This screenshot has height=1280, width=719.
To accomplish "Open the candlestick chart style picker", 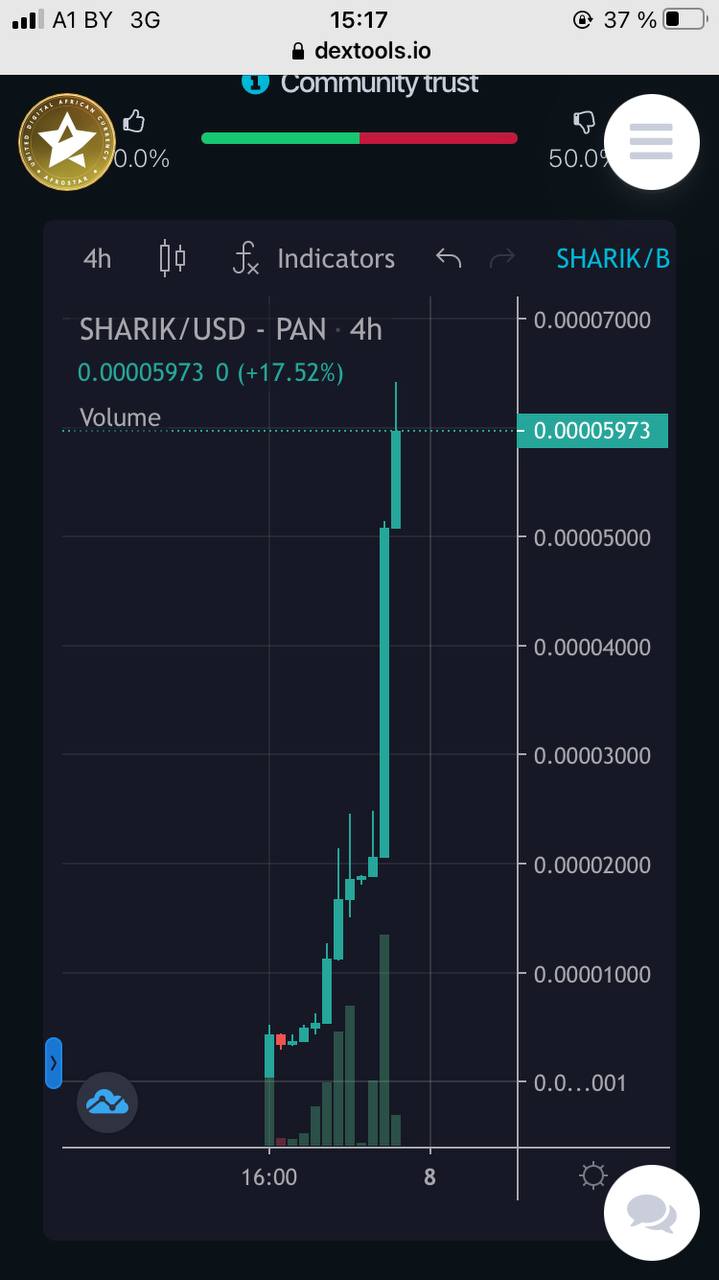I will [173, 259].
